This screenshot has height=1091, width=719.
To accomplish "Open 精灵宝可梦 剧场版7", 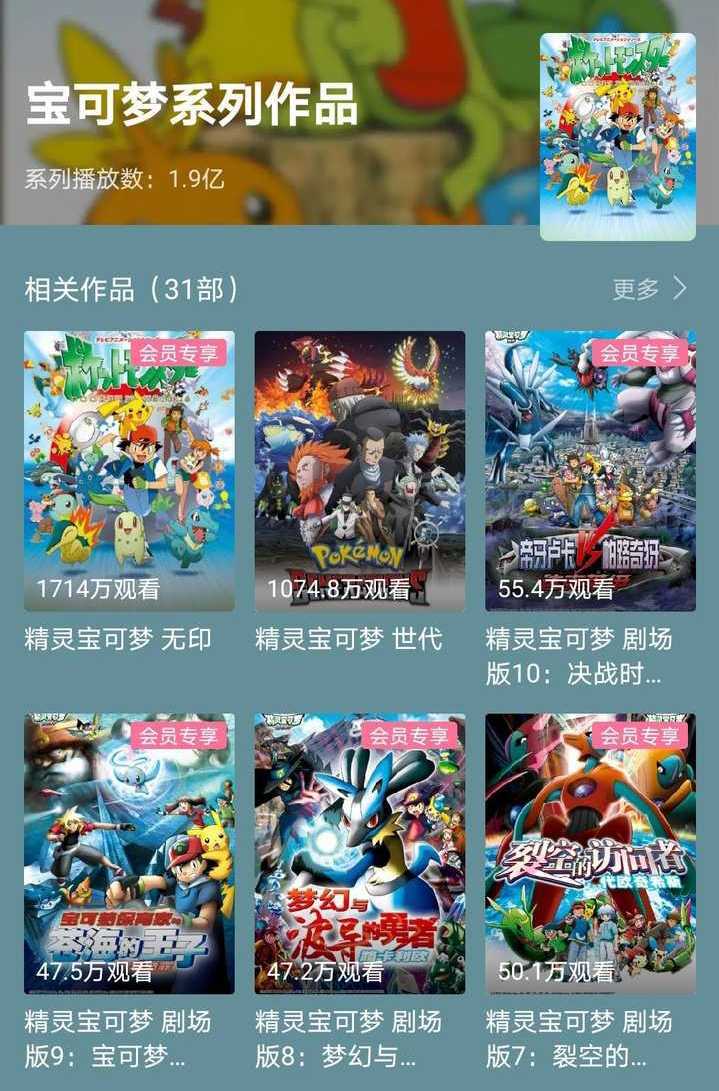I will coord(590,853).
